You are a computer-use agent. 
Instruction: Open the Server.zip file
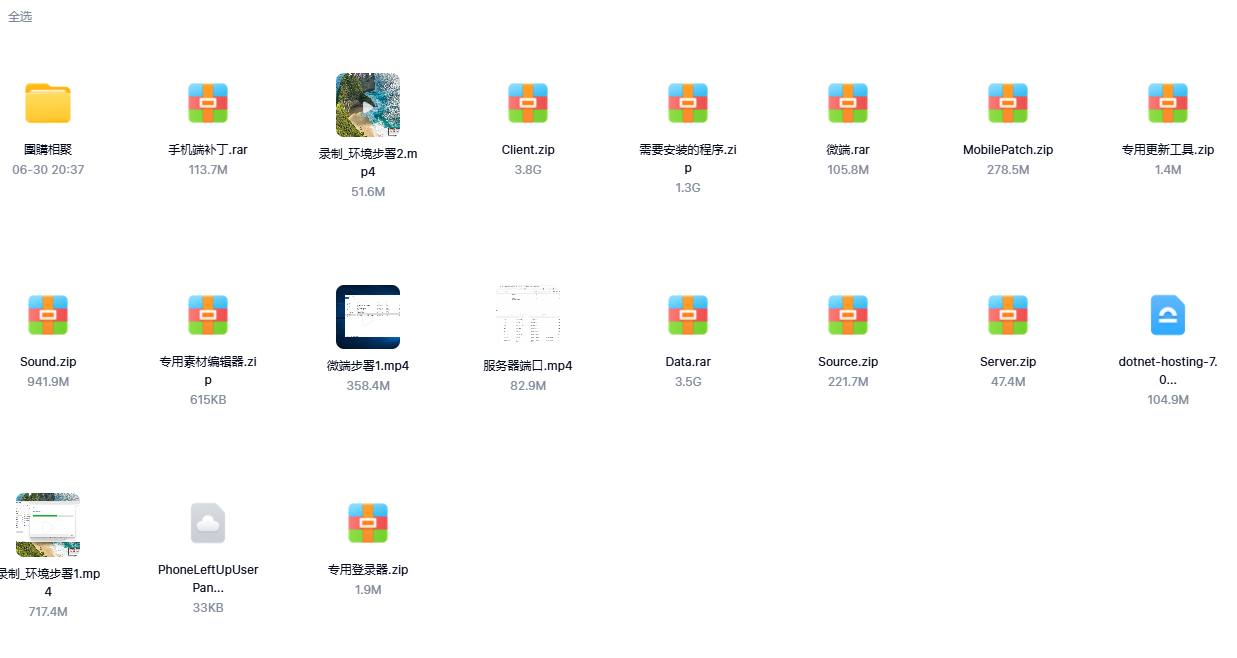coord(1008,316)
